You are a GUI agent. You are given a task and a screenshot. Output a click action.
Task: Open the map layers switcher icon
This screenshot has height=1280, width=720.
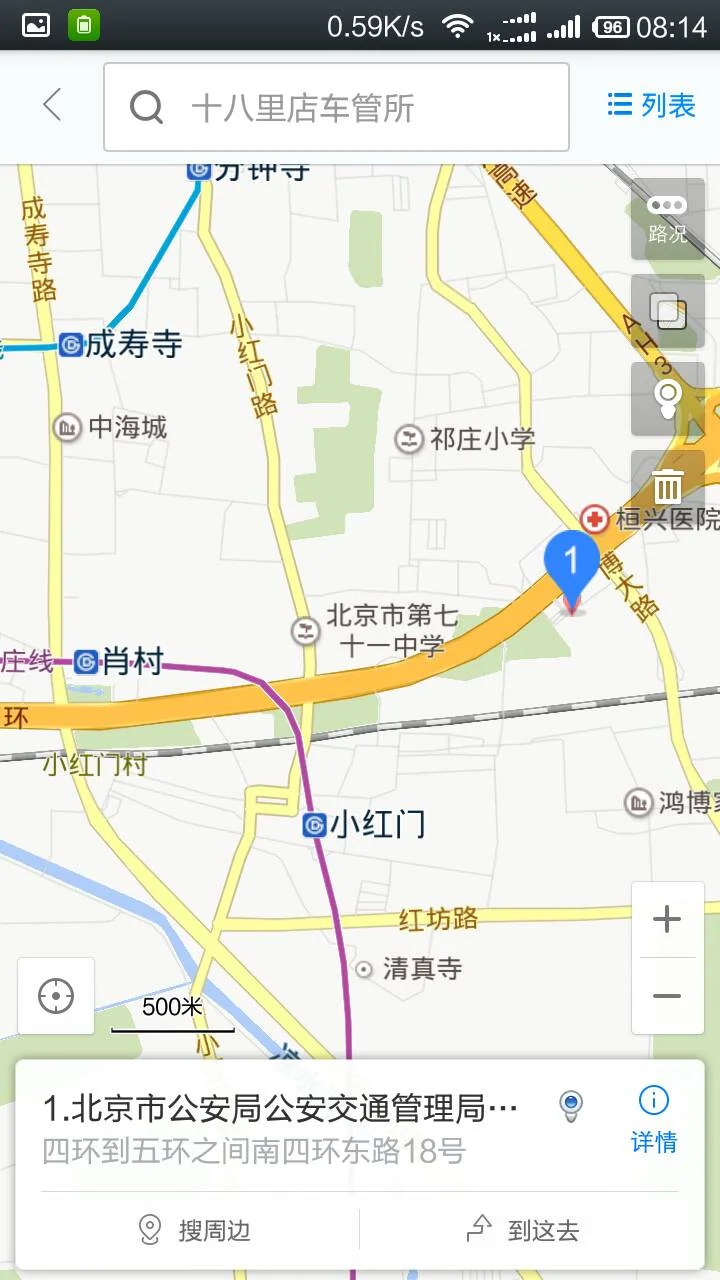click(666, 311)
